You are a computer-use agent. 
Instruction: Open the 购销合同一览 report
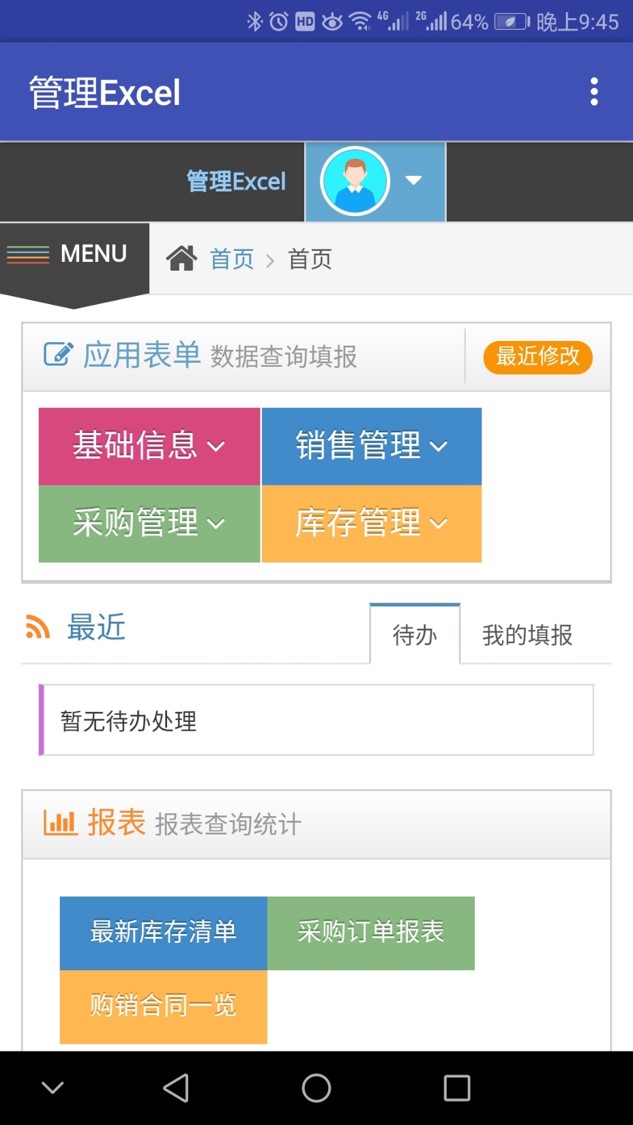(163, 1007)
